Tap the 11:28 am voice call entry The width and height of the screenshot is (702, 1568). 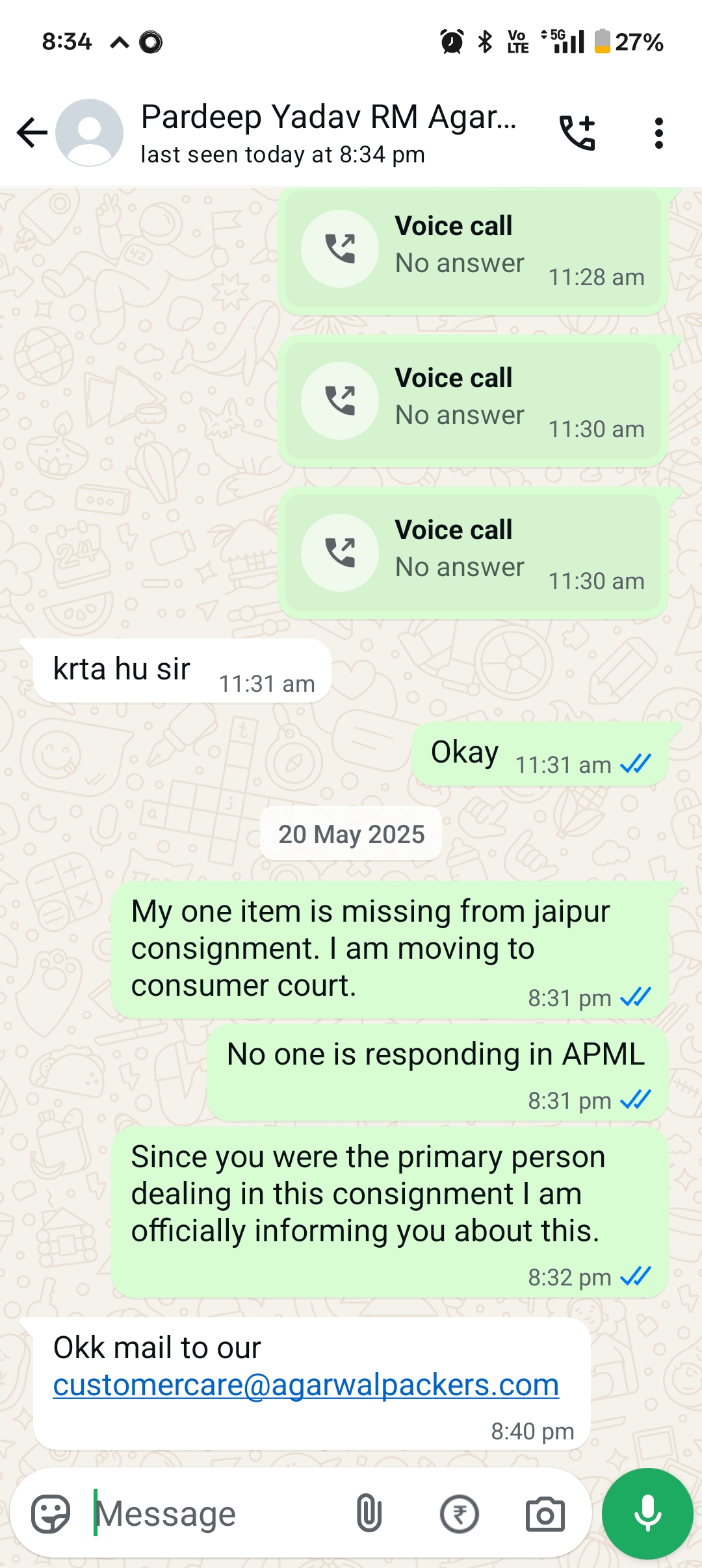[473, 249]
